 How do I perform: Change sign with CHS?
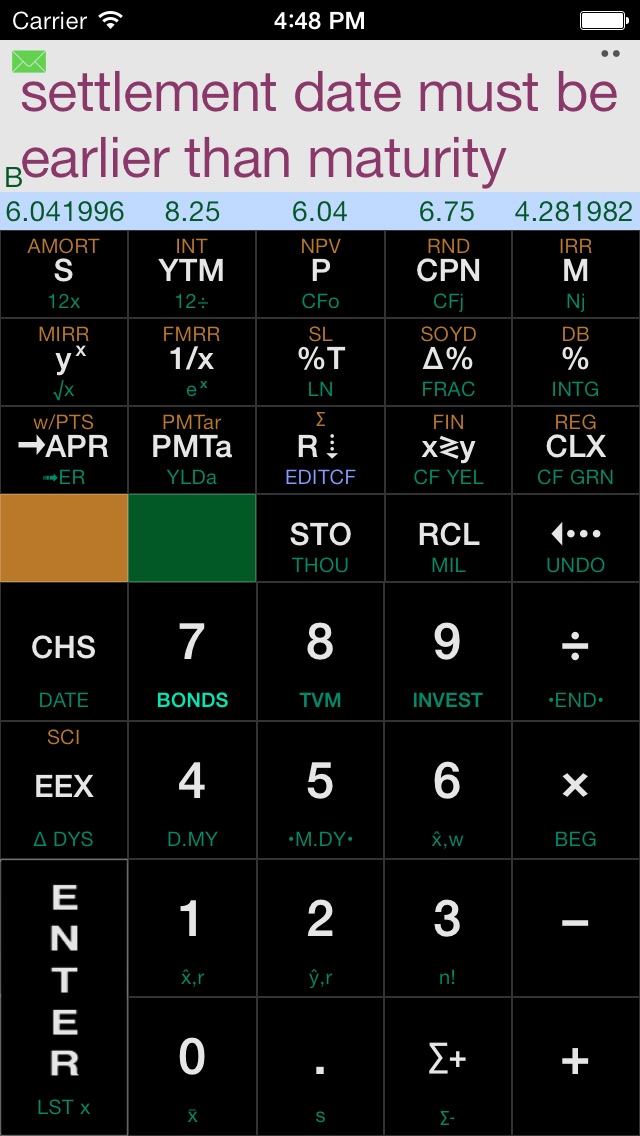[64, 651]
